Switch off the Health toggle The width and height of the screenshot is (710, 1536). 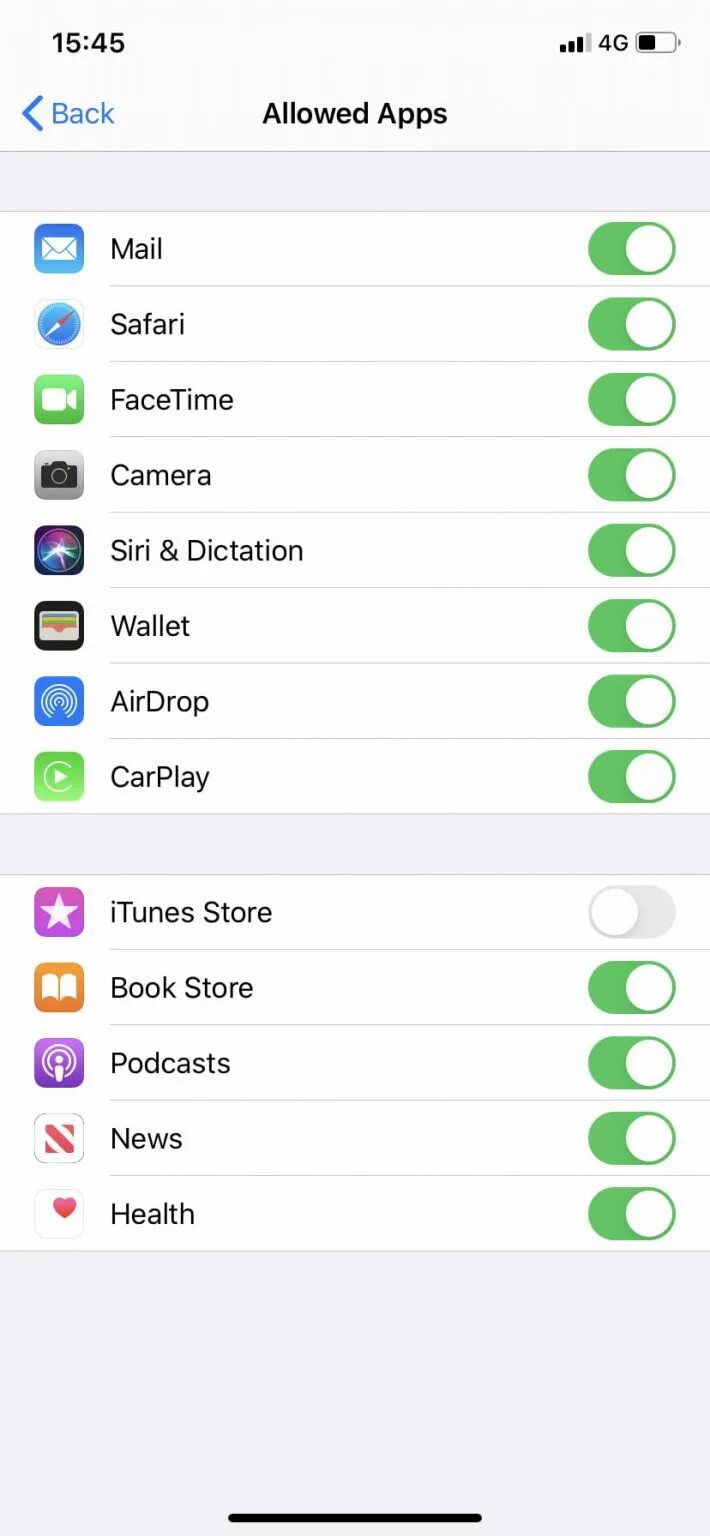click(x=632, y=1214)
